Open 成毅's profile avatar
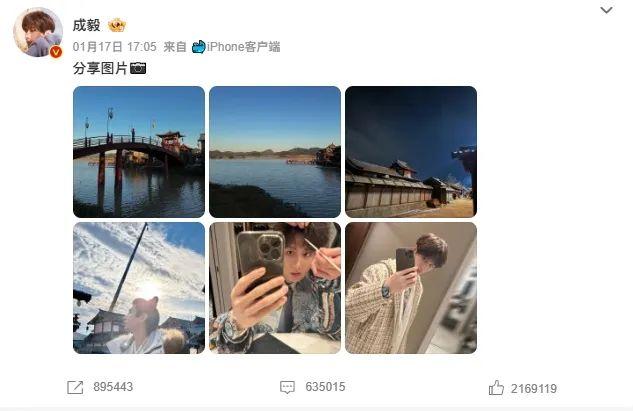The image size is (633, 411). coord(37,32)
